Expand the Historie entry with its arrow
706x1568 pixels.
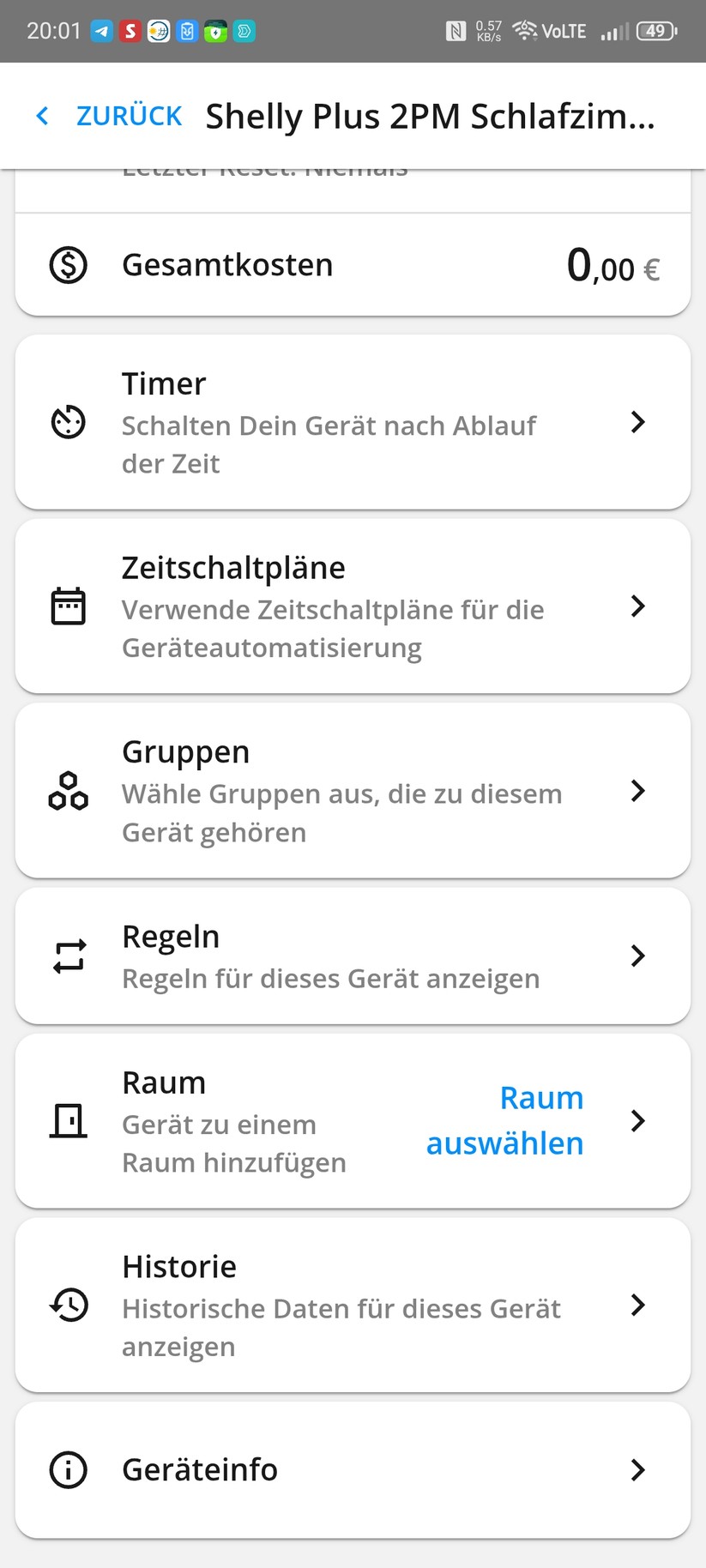638,1306
